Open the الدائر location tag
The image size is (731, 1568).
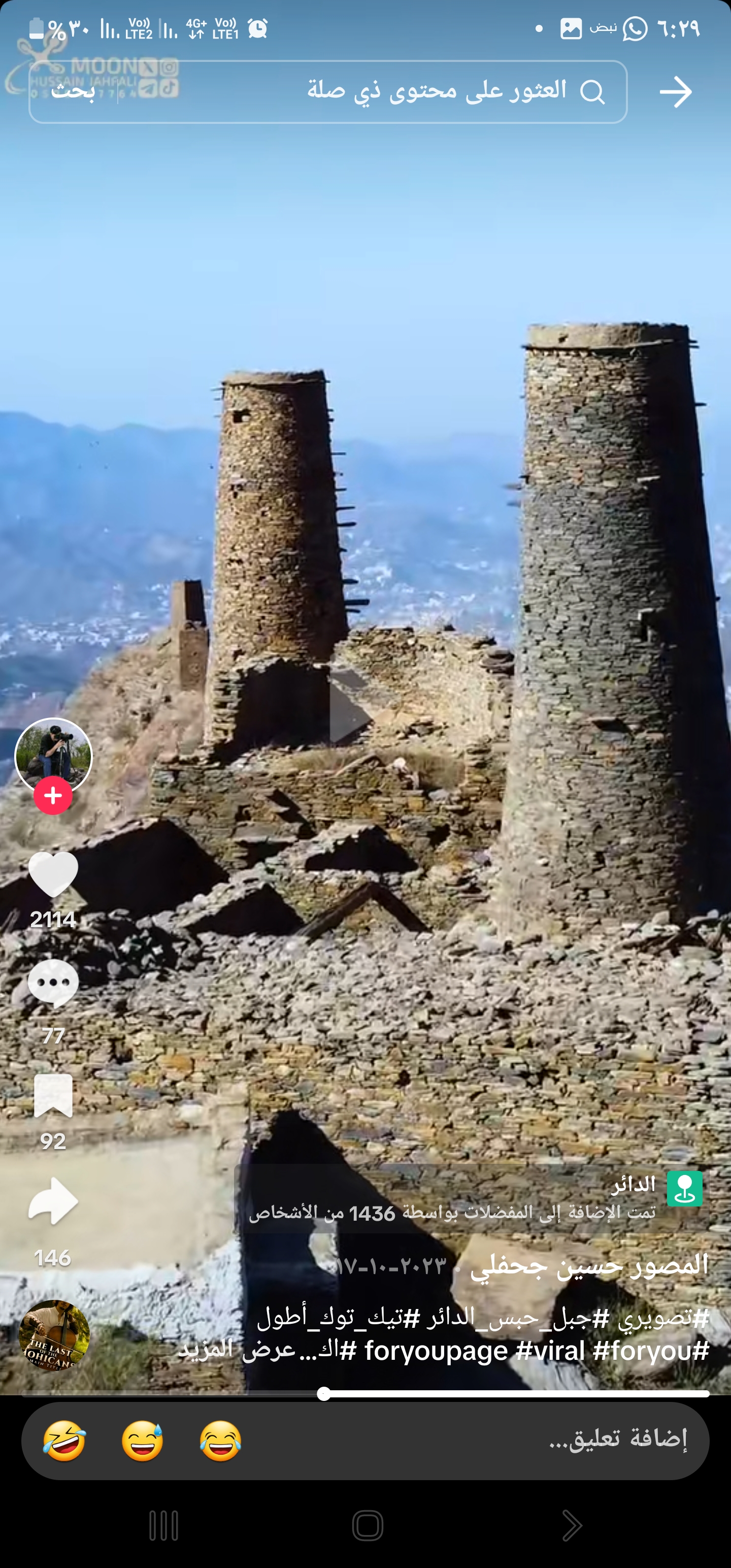(x=633, y=1184)
